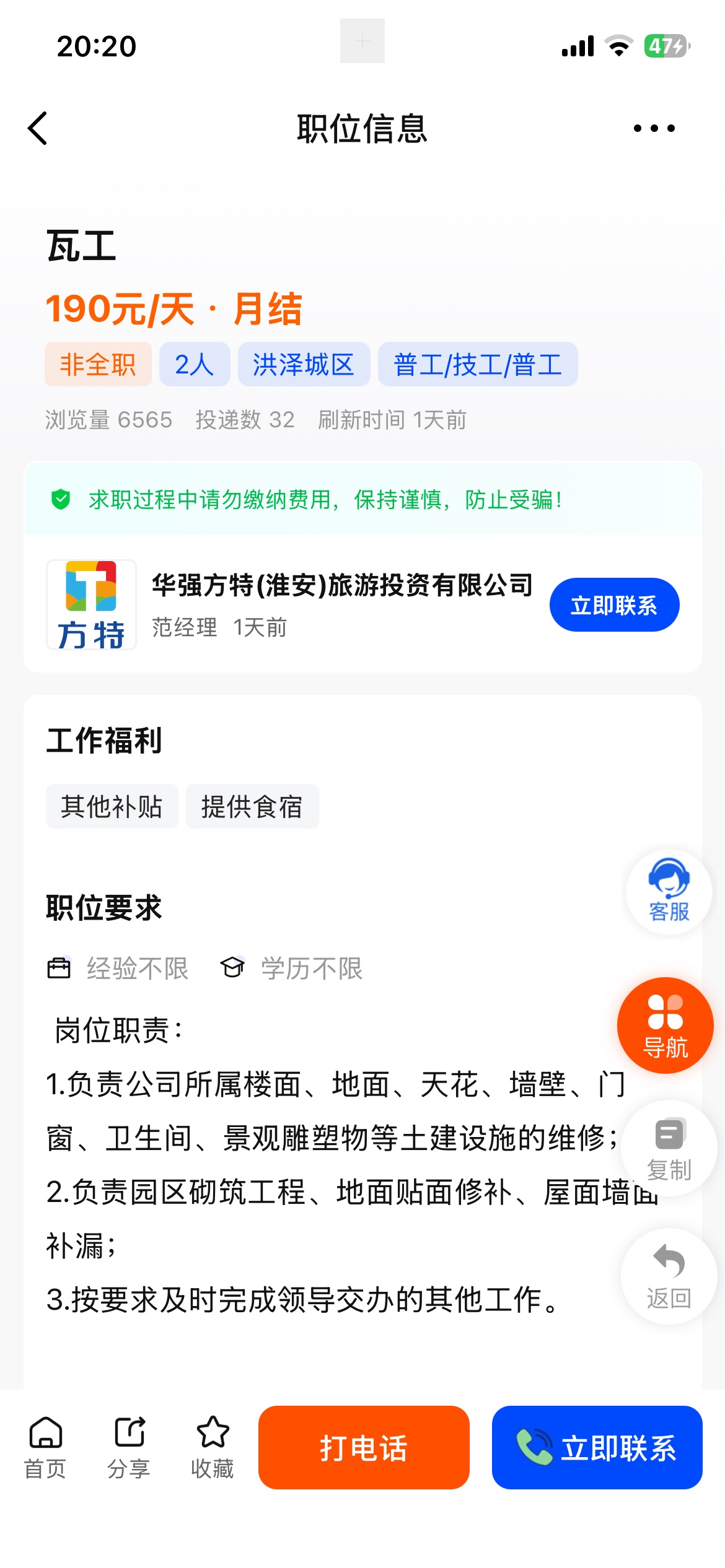Open the 客服 customer service bubble

coord(669,891)
